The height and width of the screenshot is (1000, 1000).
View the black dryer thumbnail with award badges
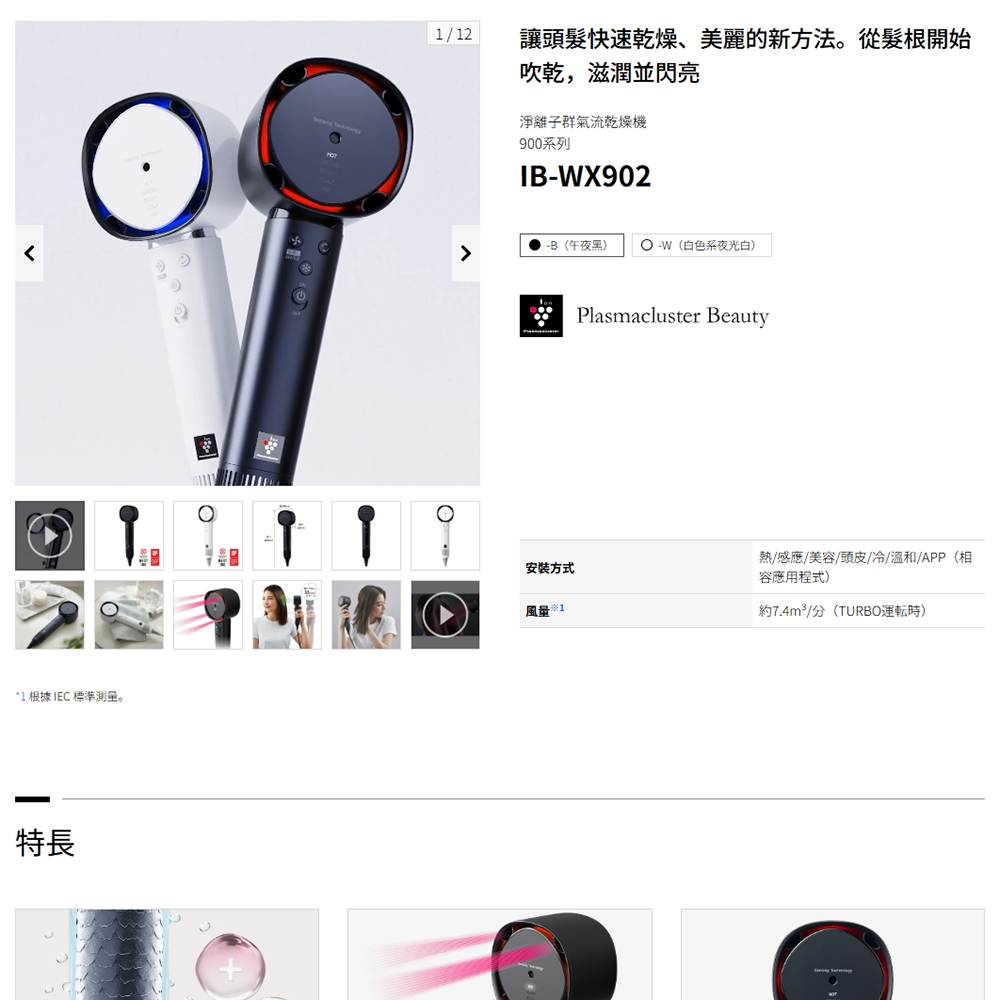[x=129, y=536]
